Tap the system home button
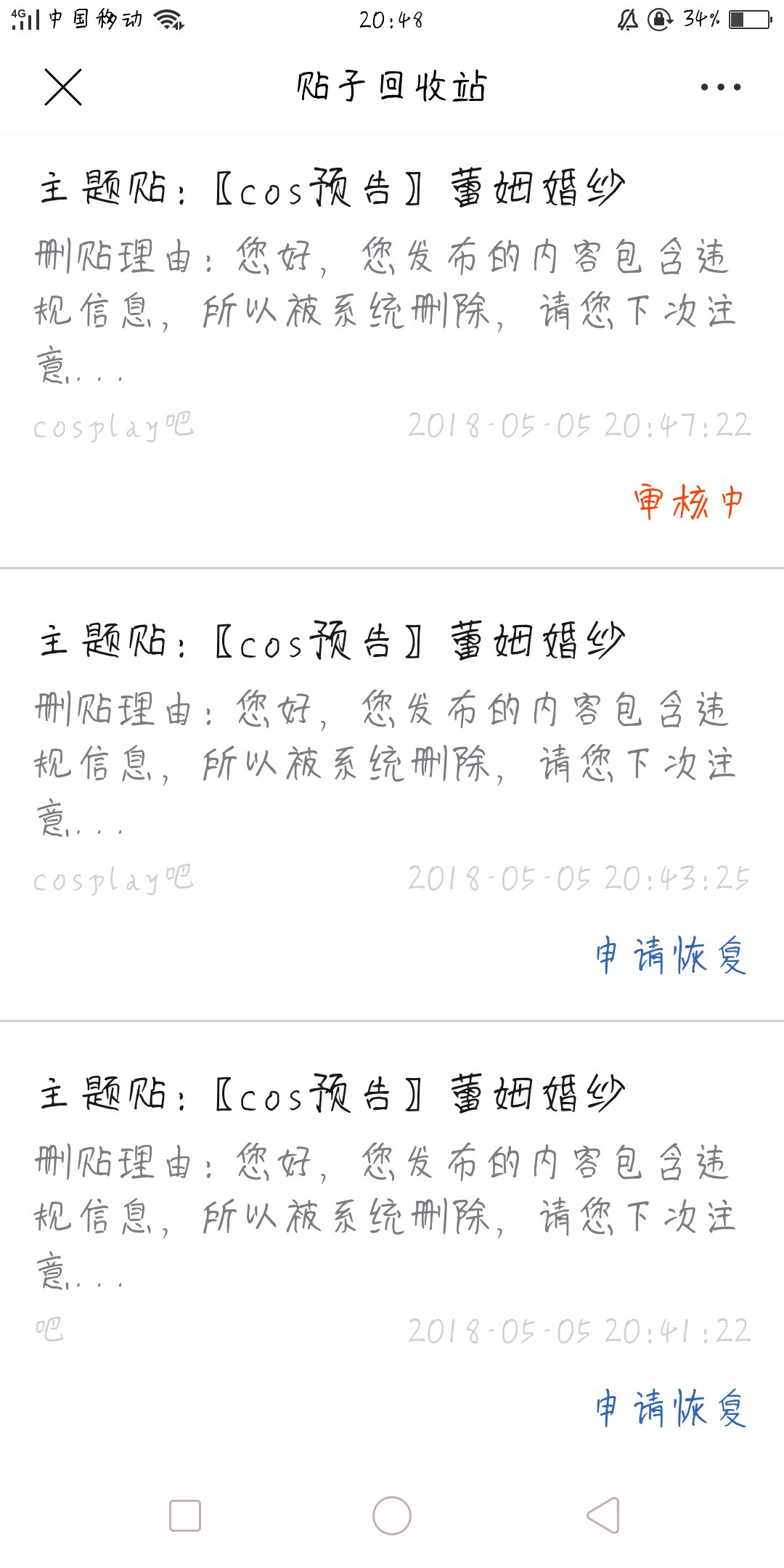The height and width of the screenshot is (1568, 784). pyautogui.click(x=392, y=1516)
